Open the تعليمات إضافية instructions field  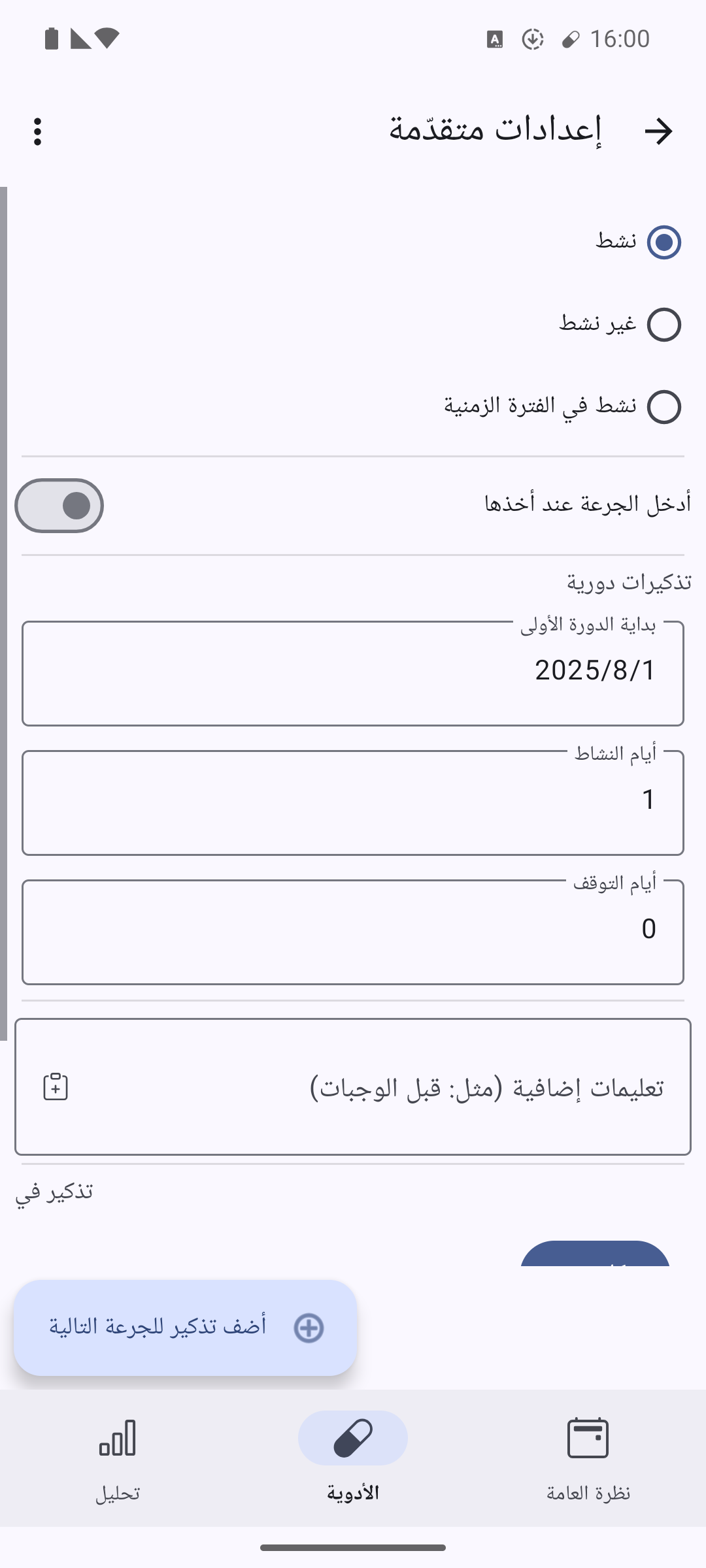click(353, 1087)
